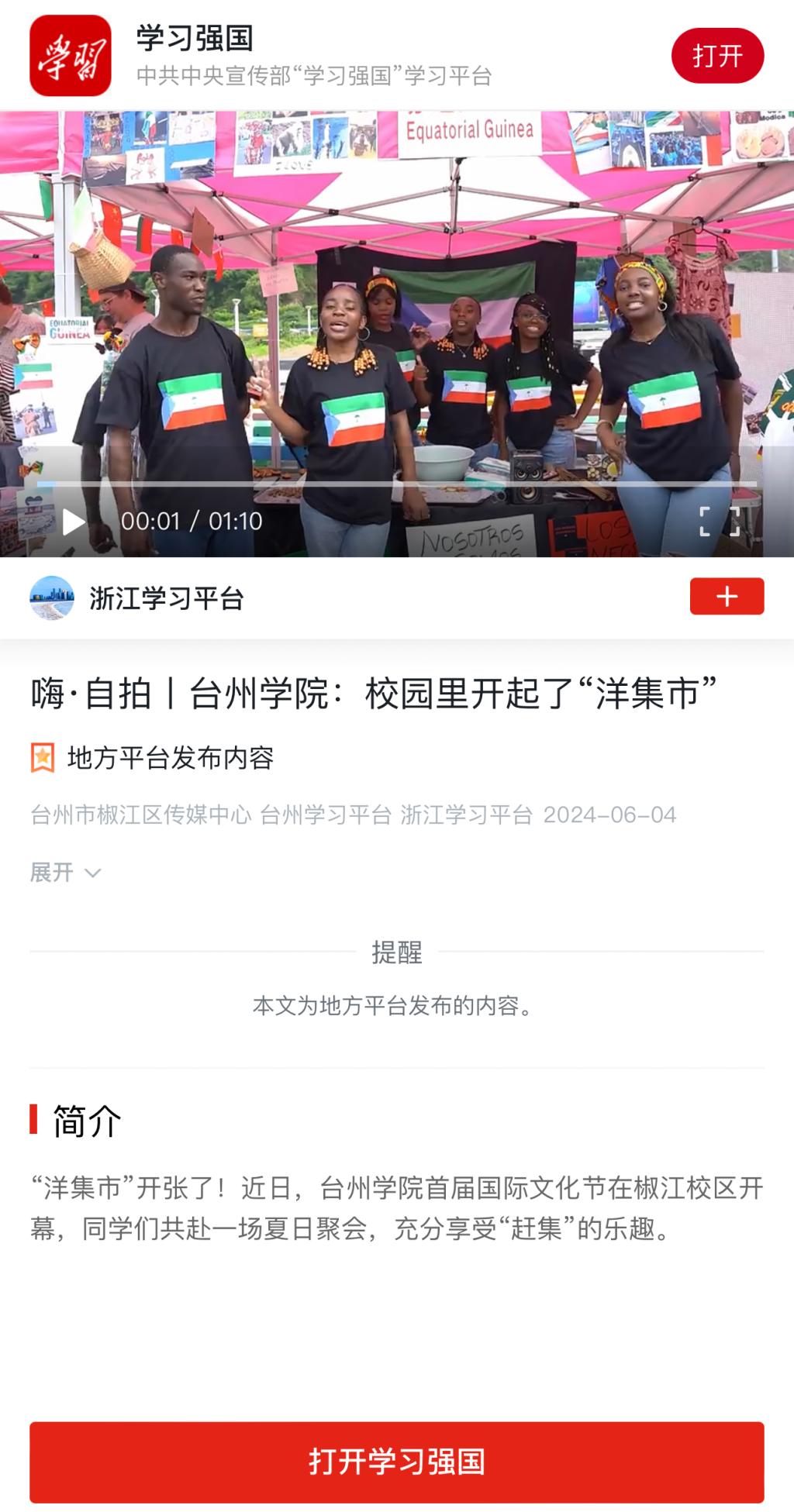Image resolution: width=794 pixels, height=1512 pixels.
Task: Expand the source details with 展开
Action: [x=65, y=873]
